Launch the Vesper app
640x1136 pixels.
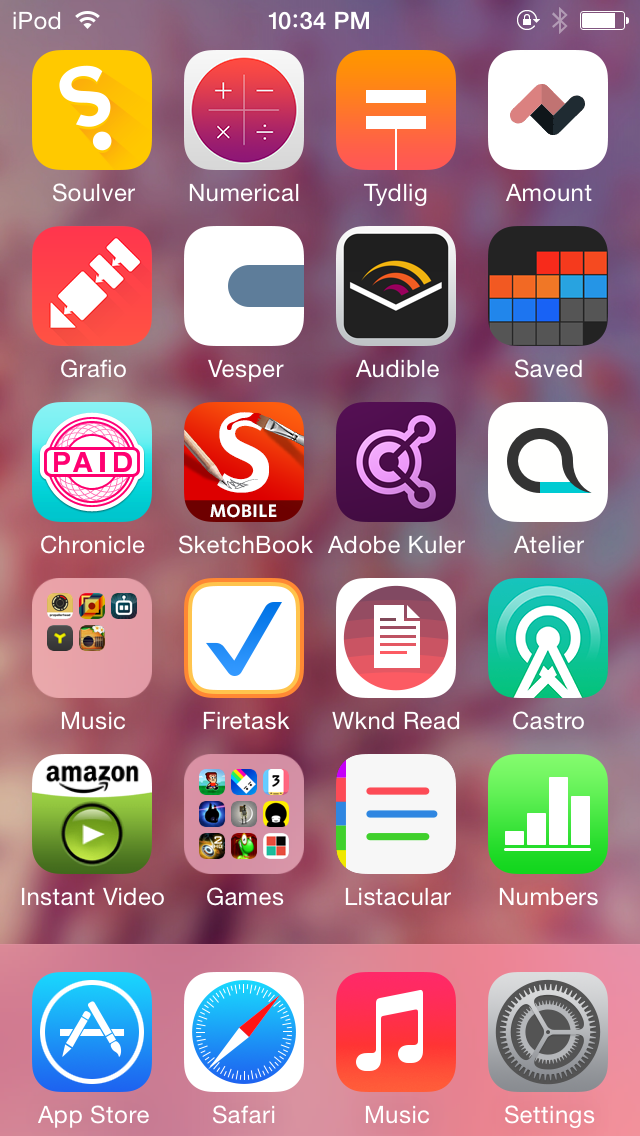click(244, 286)
